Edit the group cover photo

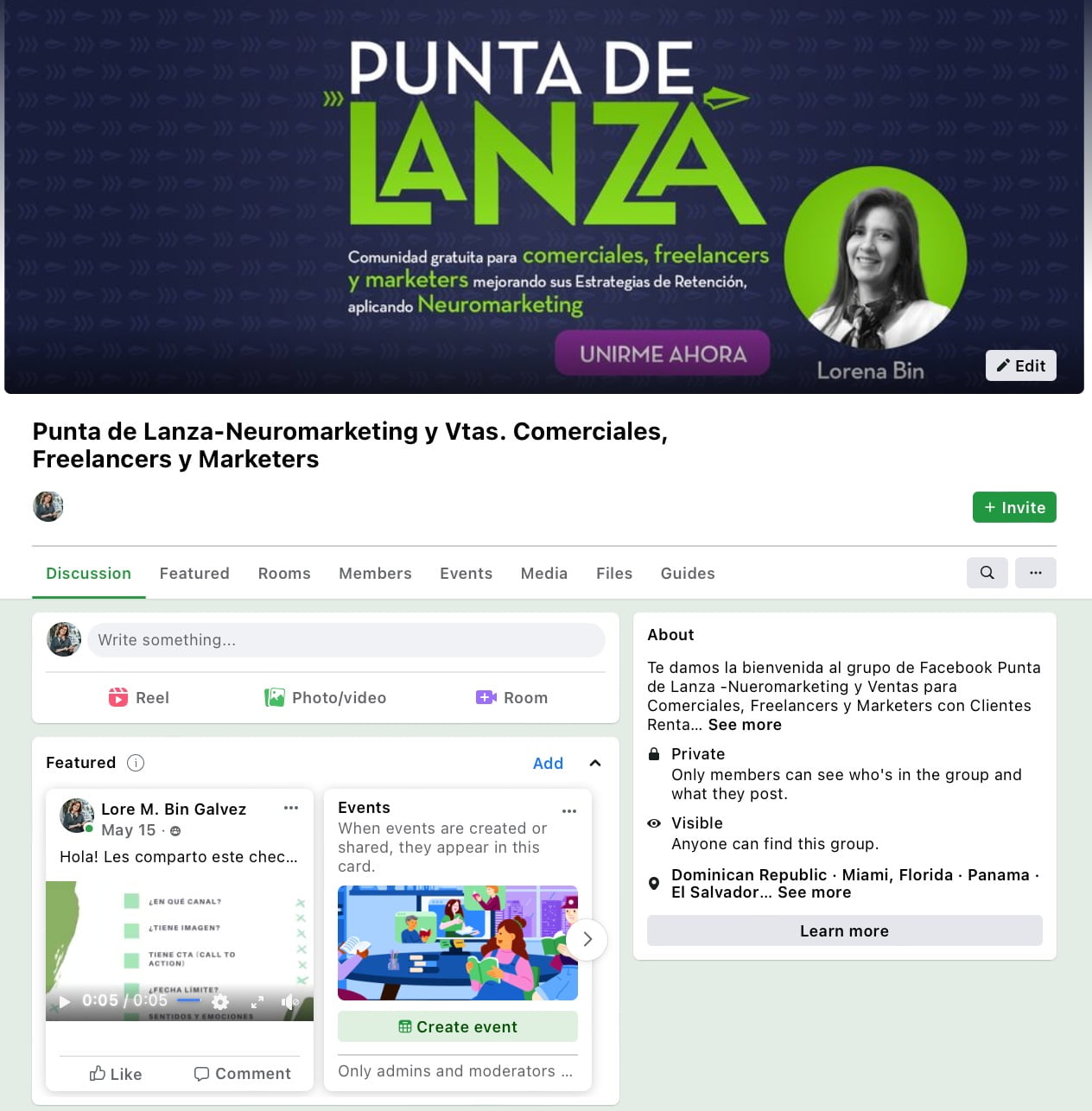pos(1020,365)
